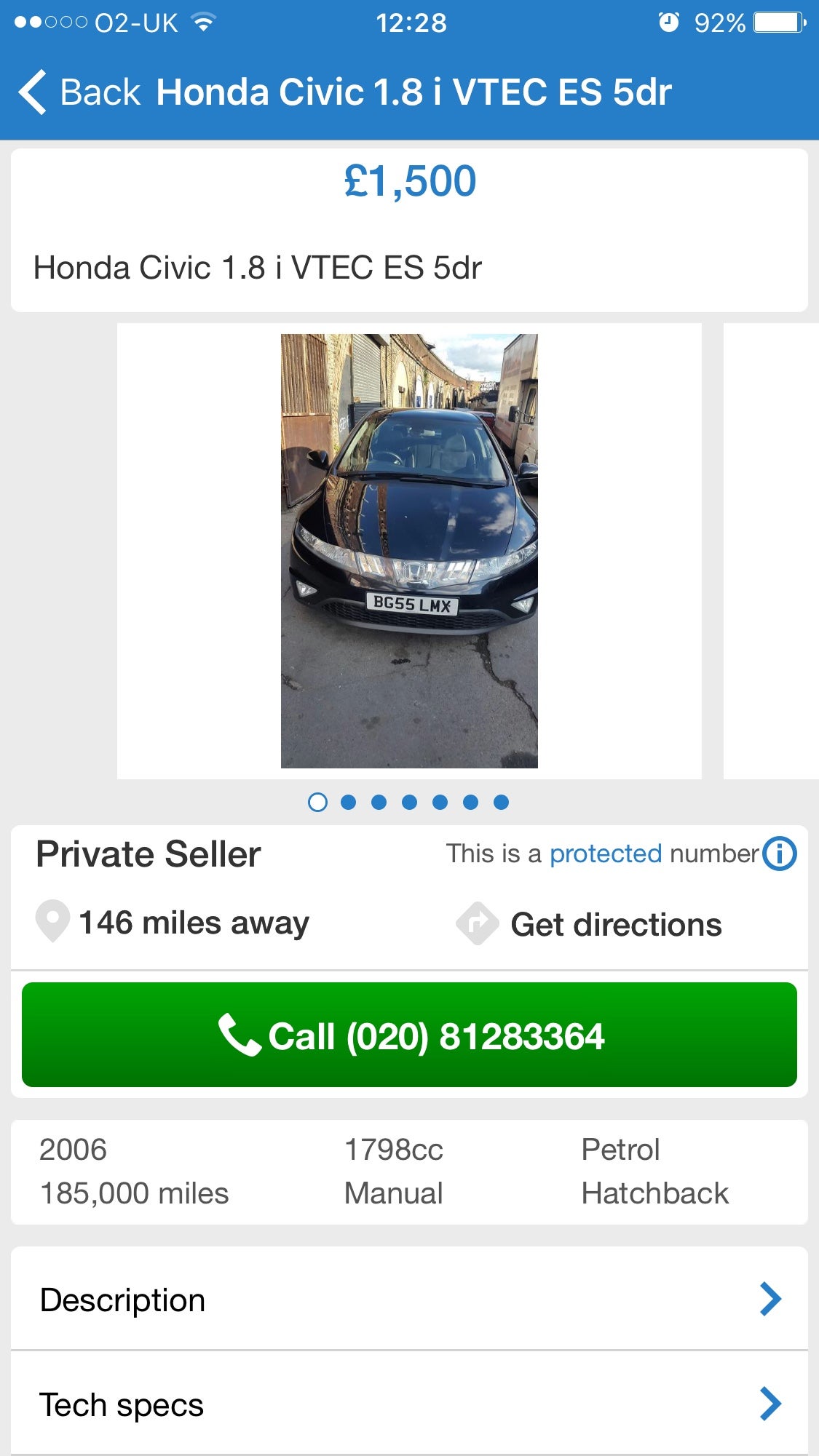Expand the Description section
The width and height of the screenshot is (819, 1456).
tap(409, 1300)
